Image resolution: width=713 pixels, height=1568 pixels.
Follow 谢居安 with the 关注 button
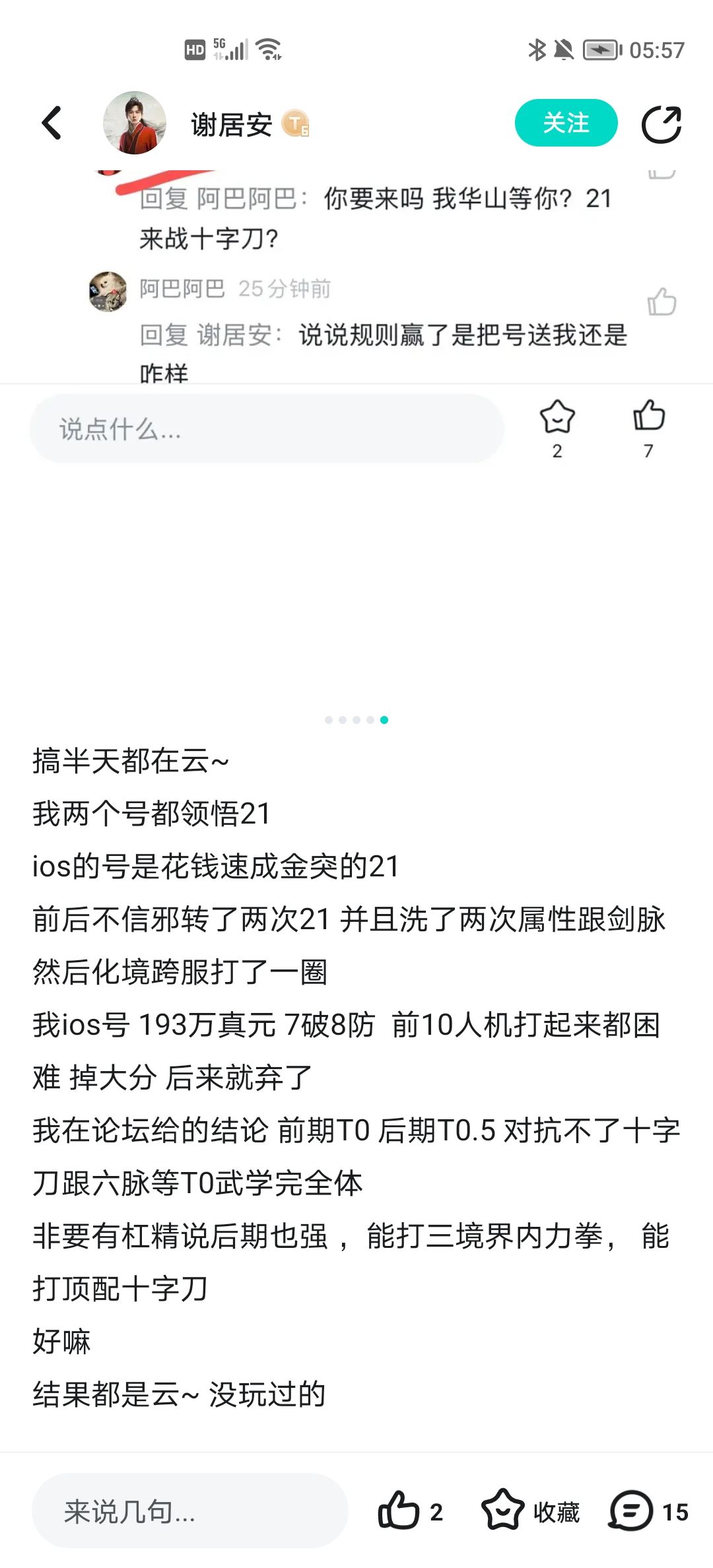pos(566,123)
